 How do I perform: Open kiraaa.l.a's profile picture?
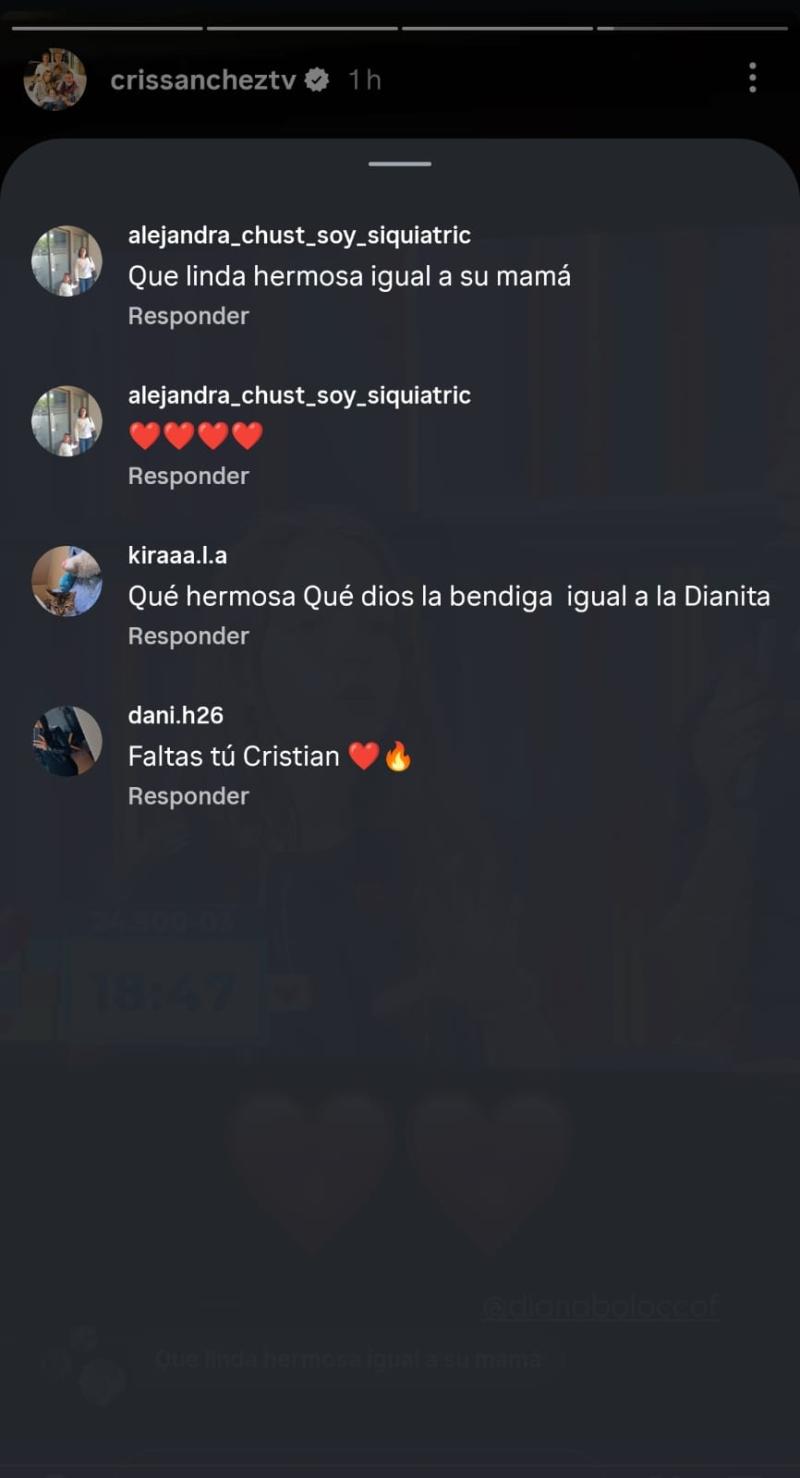pos(67,580)
